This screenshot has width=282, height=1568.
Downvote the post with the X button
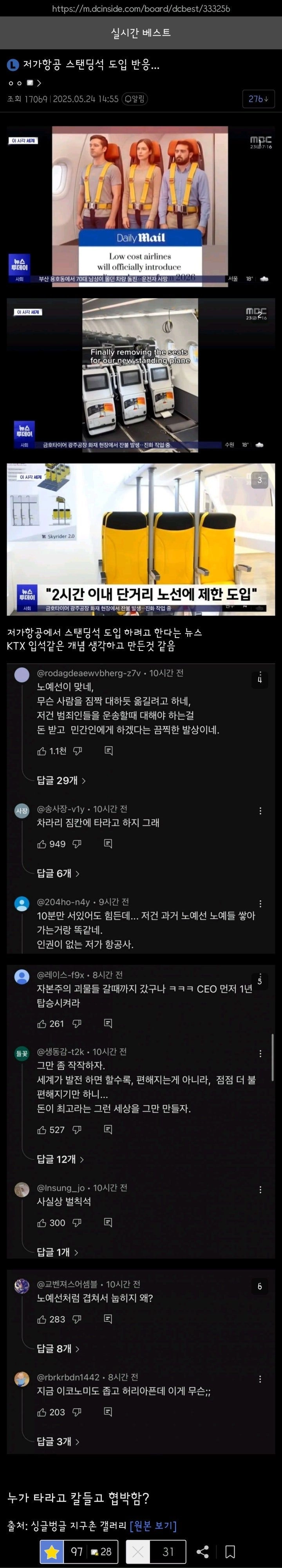pyautogui.click(x=137, y=1552)
